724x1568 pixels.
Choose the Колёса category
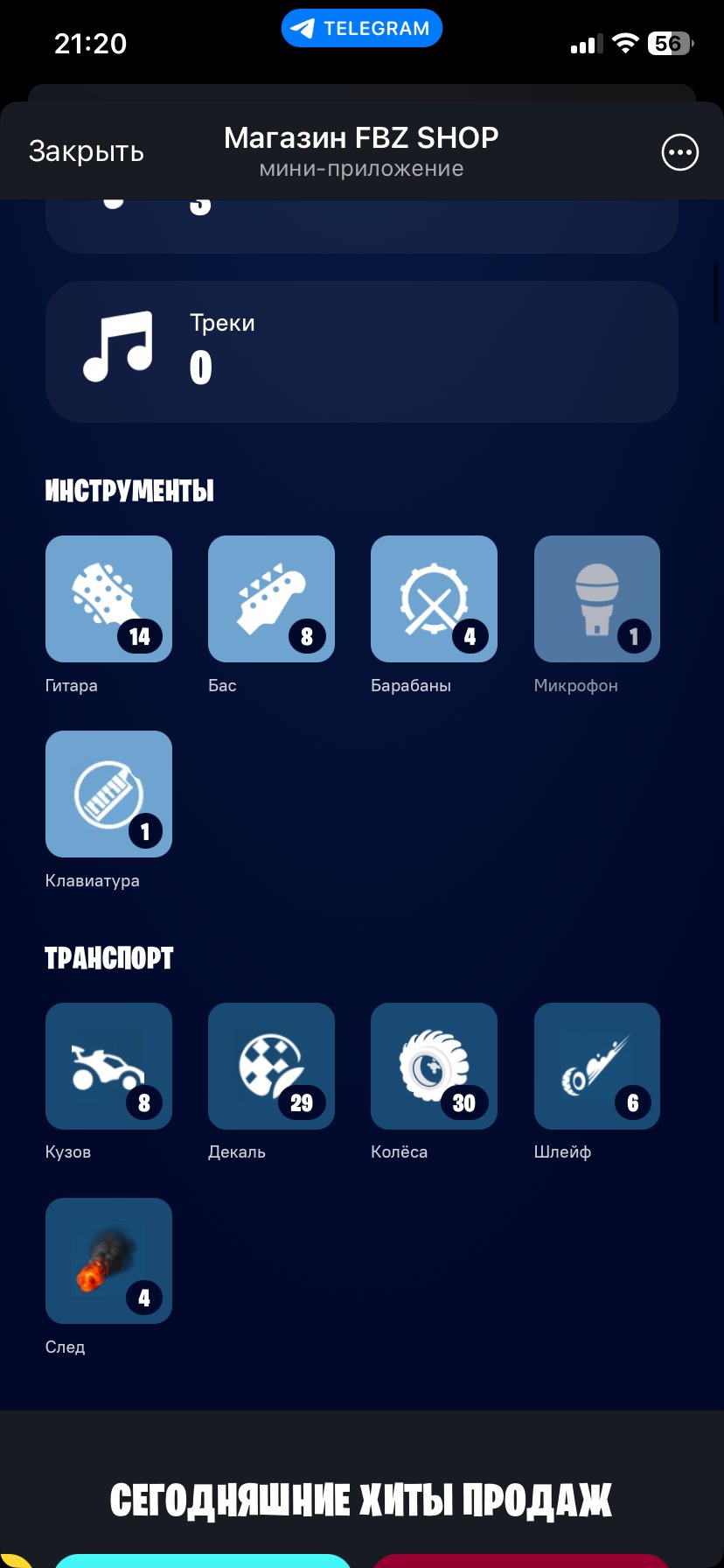pos(434,1066)
